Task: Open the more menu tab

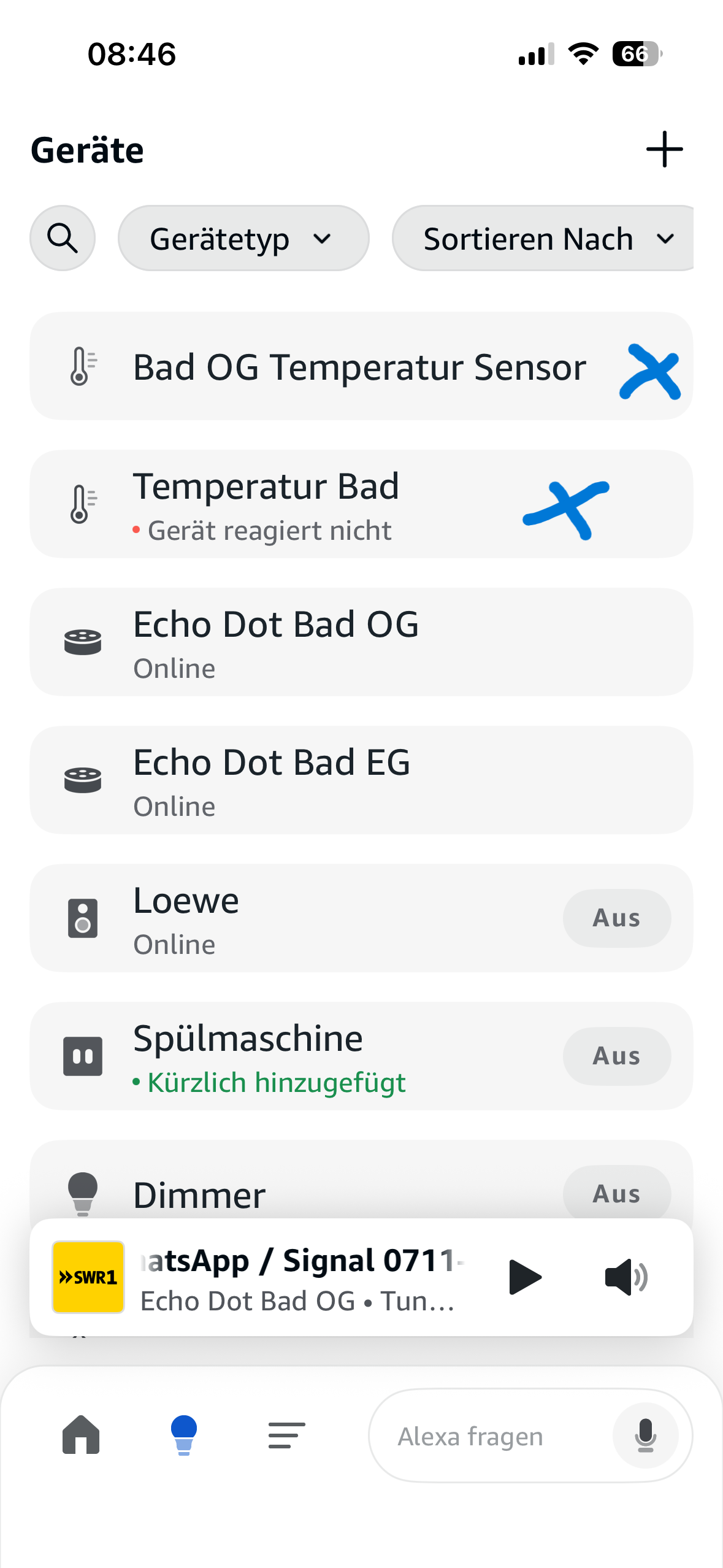Action: coord(286,1435)
